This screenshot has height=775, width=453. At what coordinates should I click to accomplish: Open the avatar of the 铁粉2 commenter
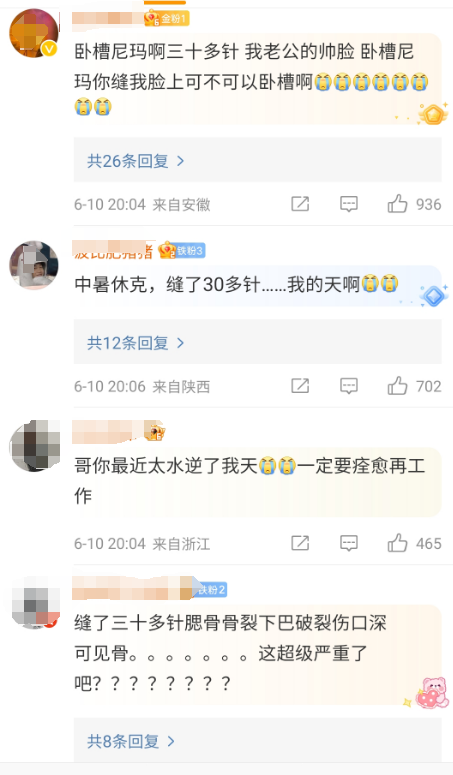35,602
